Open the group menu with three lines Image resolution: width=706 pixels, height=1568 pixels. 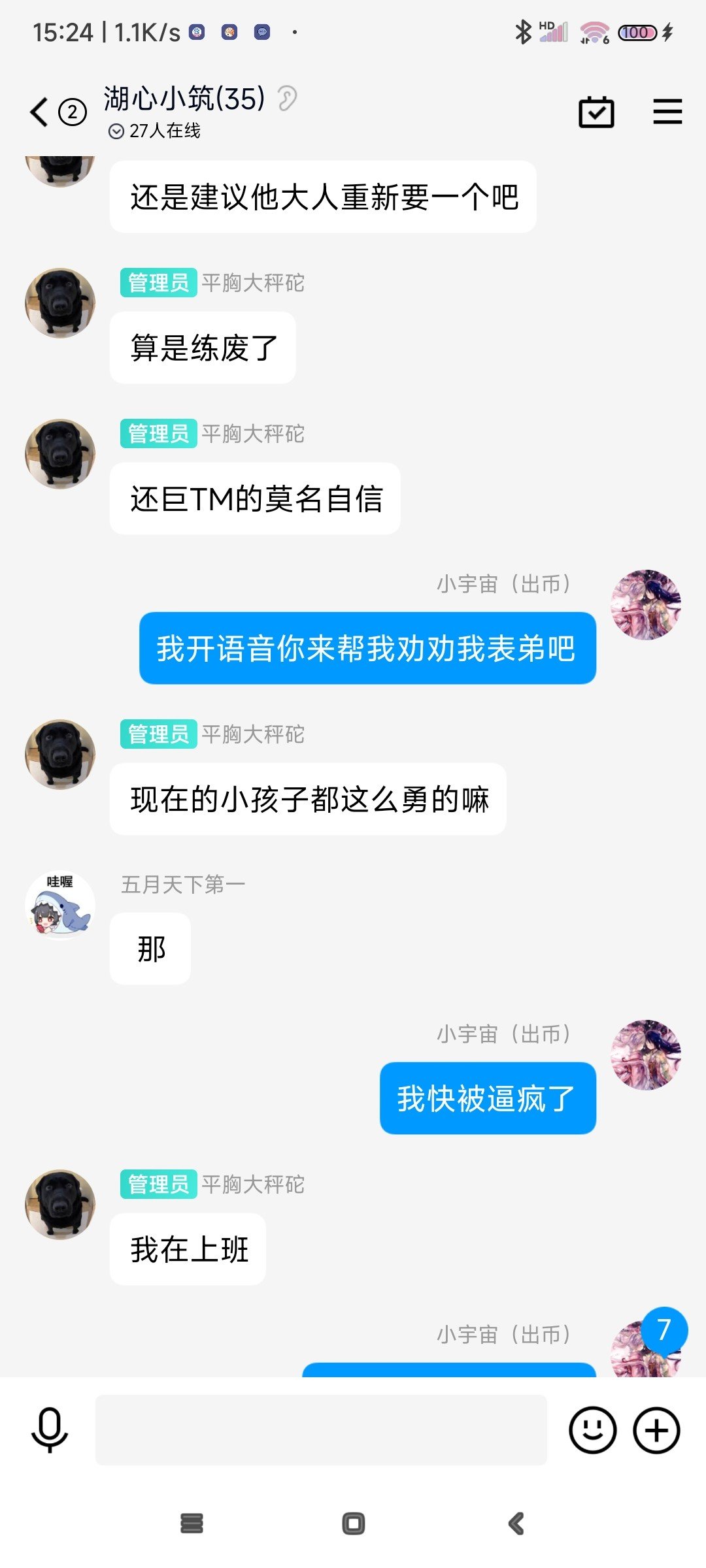coord(667,112)
